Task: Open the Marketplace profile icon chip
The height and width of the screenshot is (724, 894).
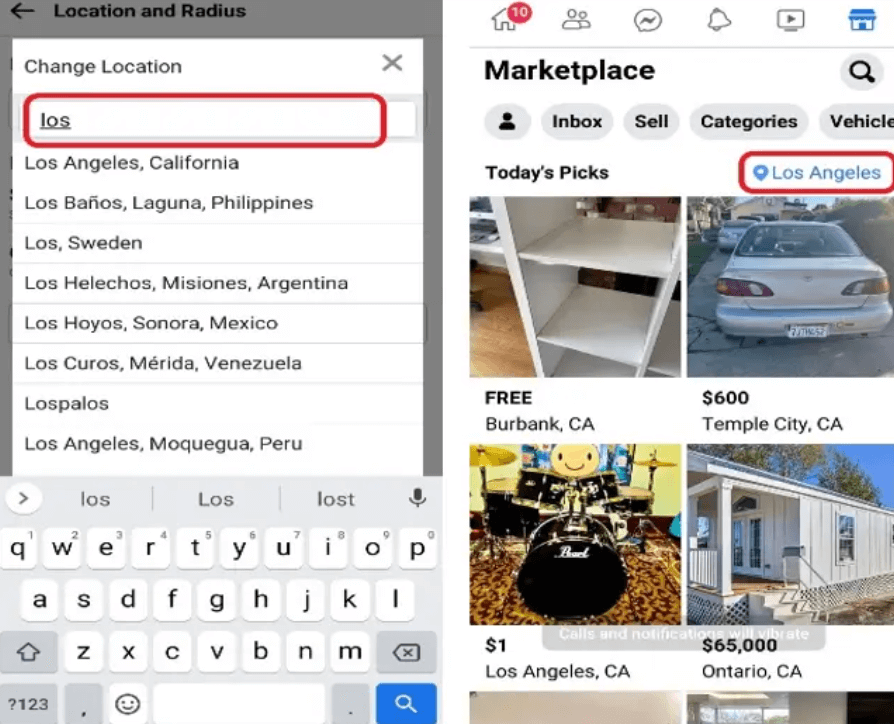Action: 507,122
